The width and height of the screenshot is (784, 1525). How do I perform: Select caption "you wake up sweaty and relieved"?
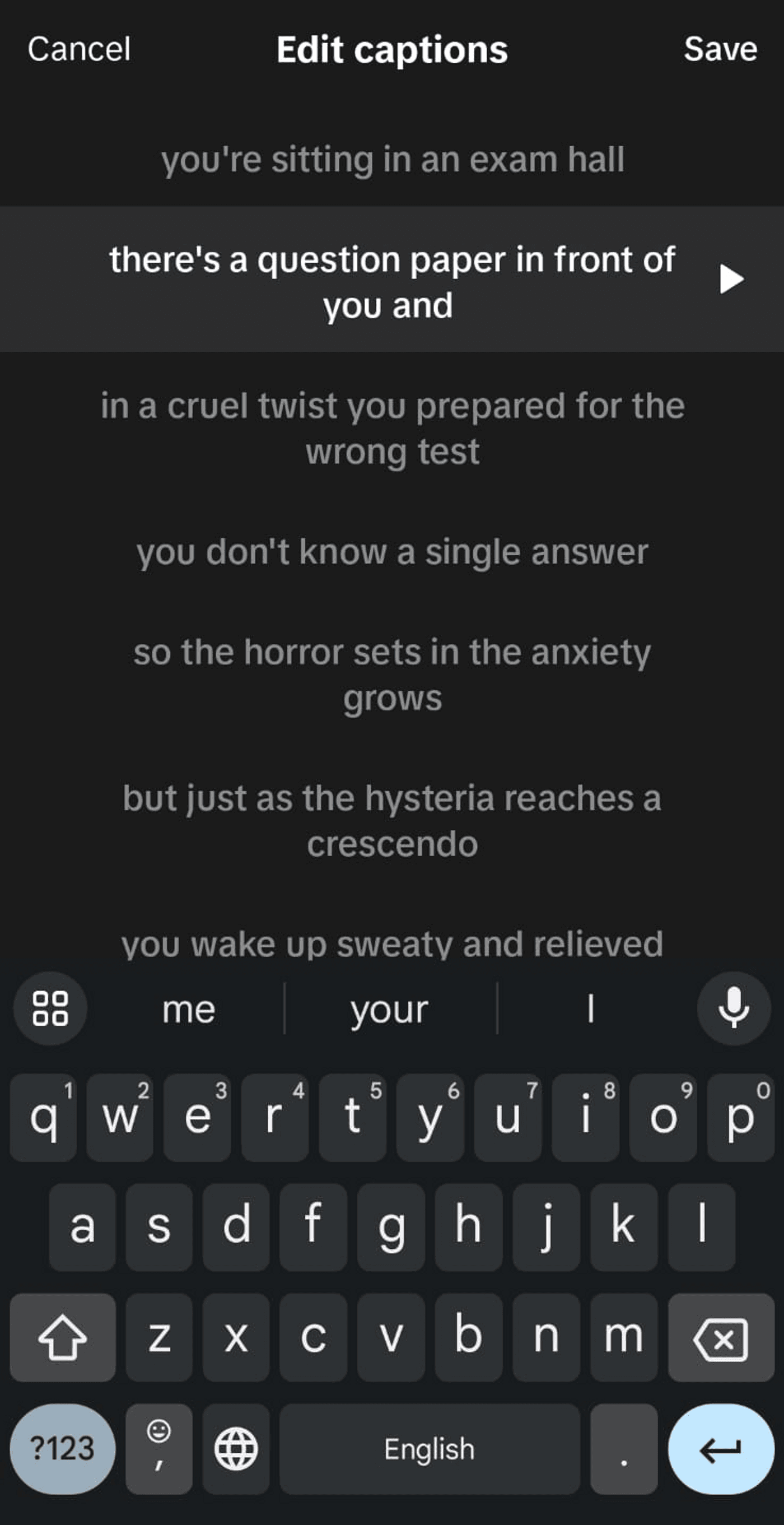click(x=391, y=943)
